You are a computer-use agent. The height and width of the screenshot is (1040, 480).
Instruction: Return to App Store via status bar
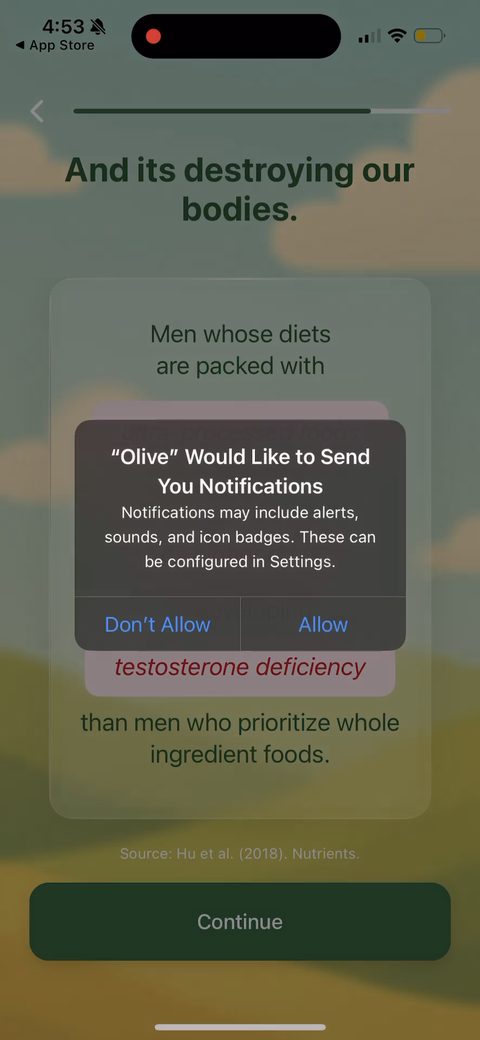pyautogui.click(x=55, y=46)
